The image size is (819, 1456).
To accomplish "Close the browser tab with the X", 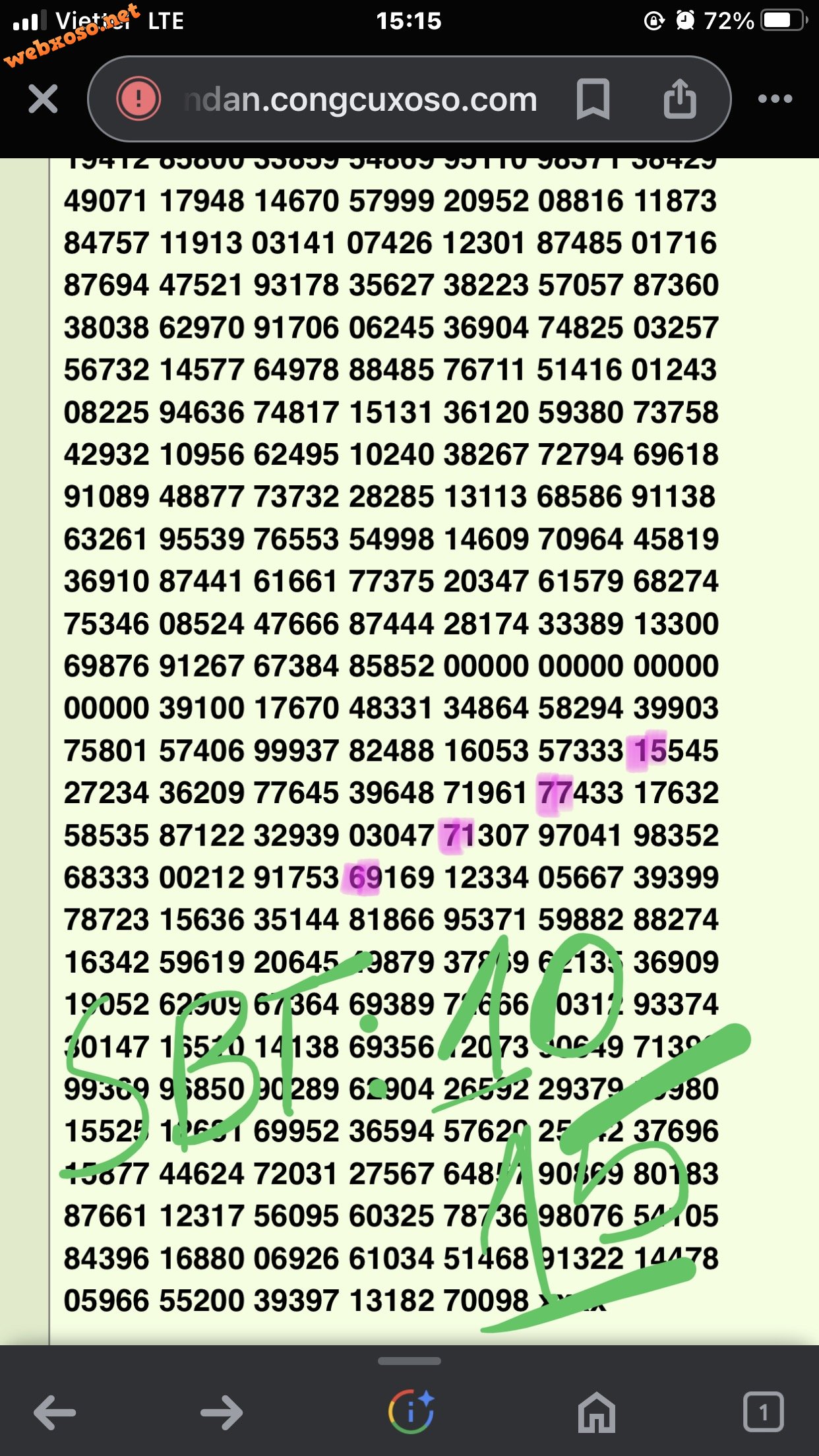I will (x=43, y=99).
